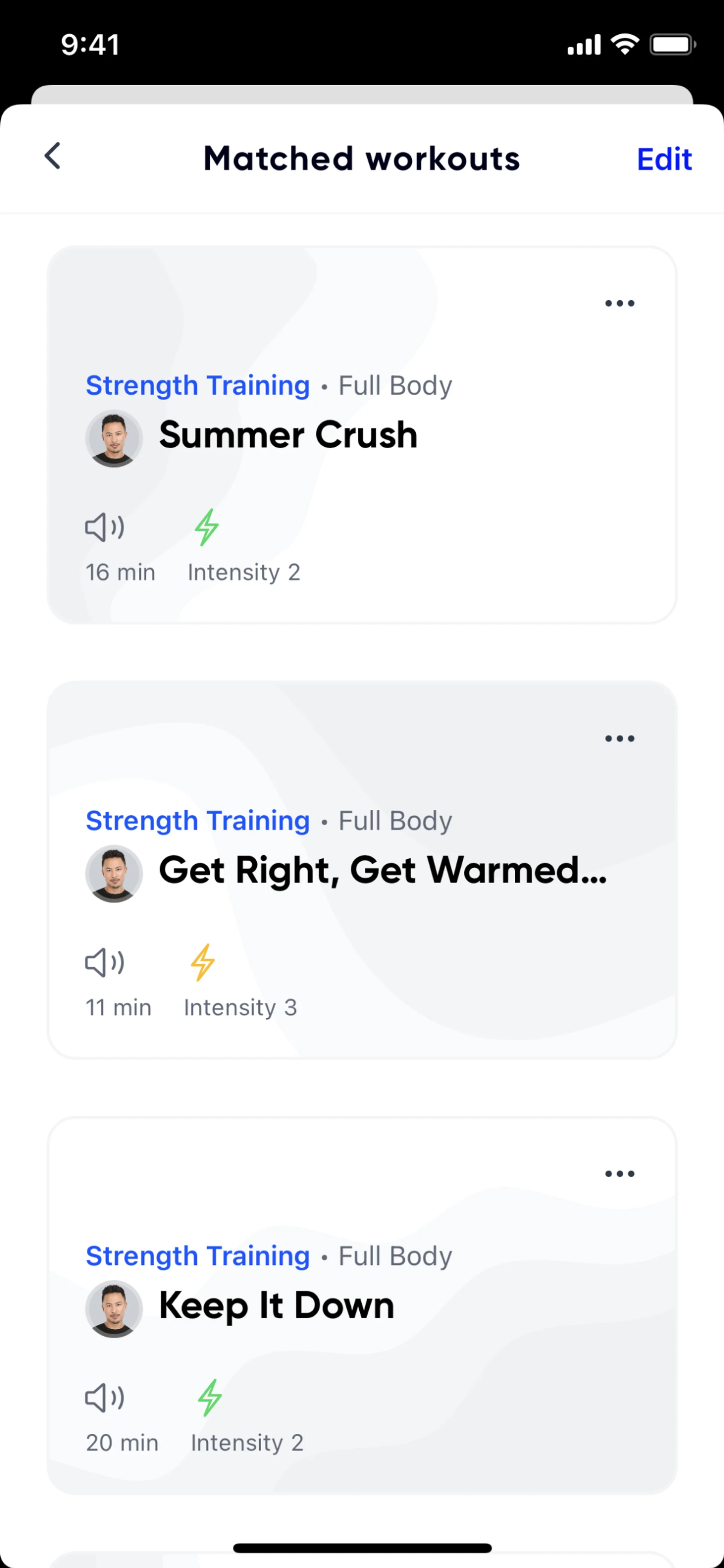Open more options for Keep It Down
Viewport: 724px width, 1568px height.
[x=619, y=1174]
